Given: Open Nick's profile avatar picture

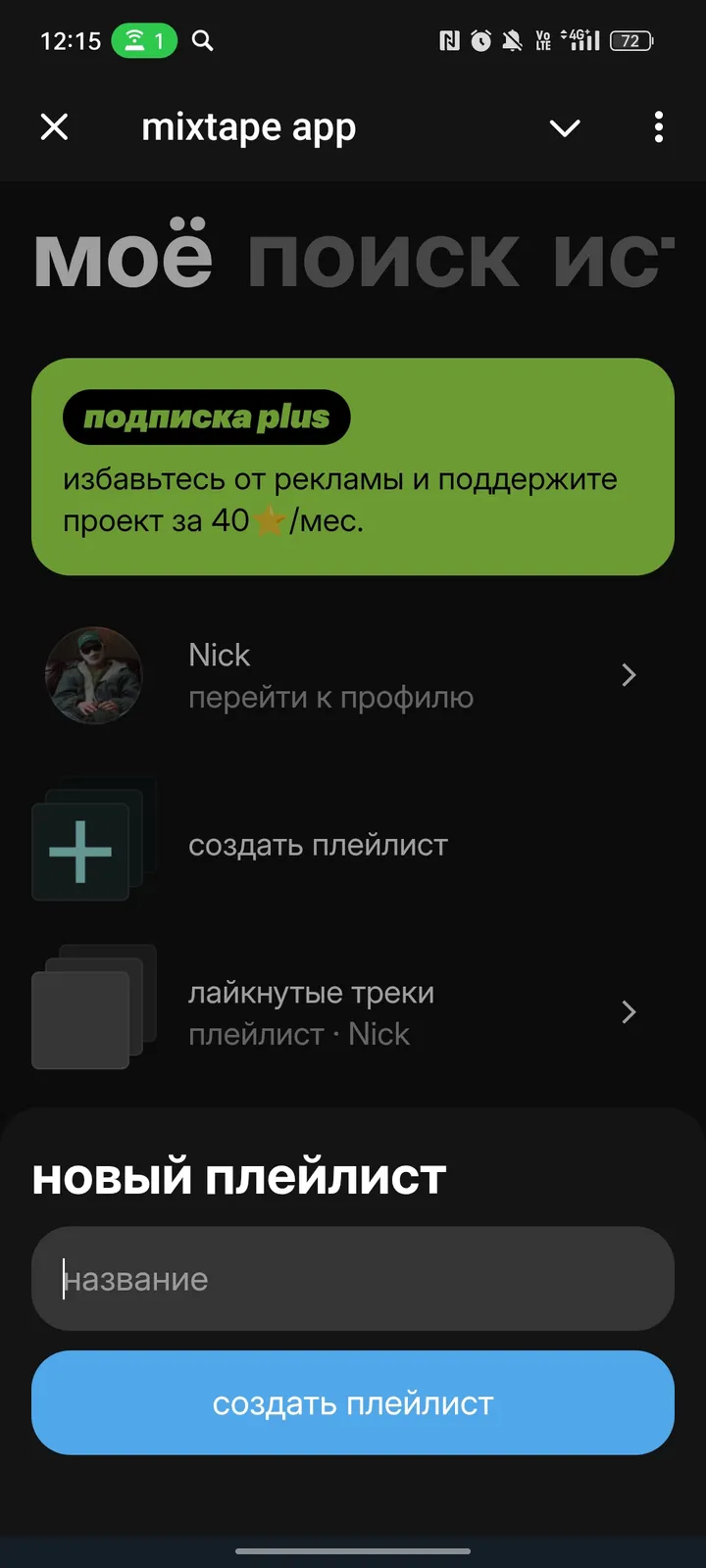Looking at the screenshot, I should (94, 675).
